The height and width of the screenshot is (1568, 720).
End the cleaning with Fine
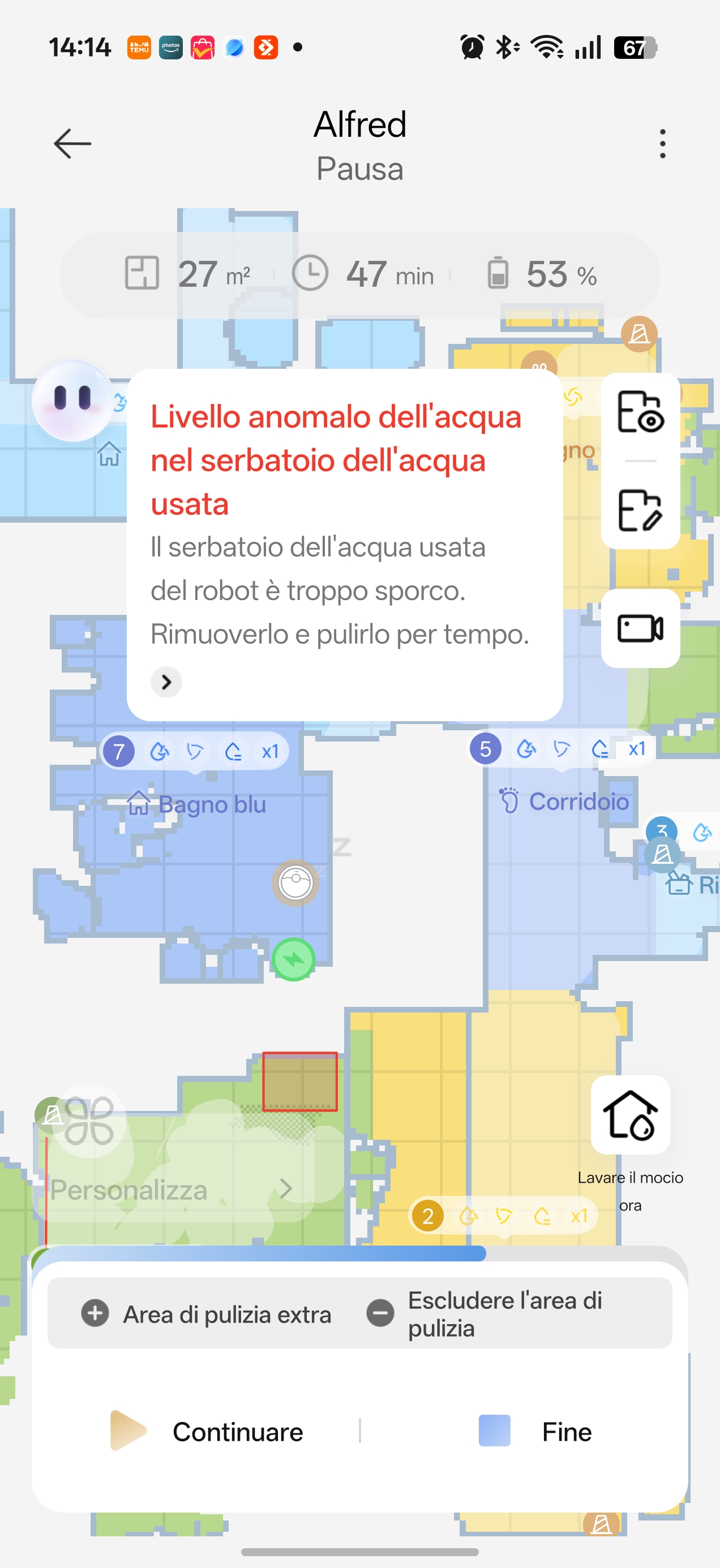(535, 1431)
